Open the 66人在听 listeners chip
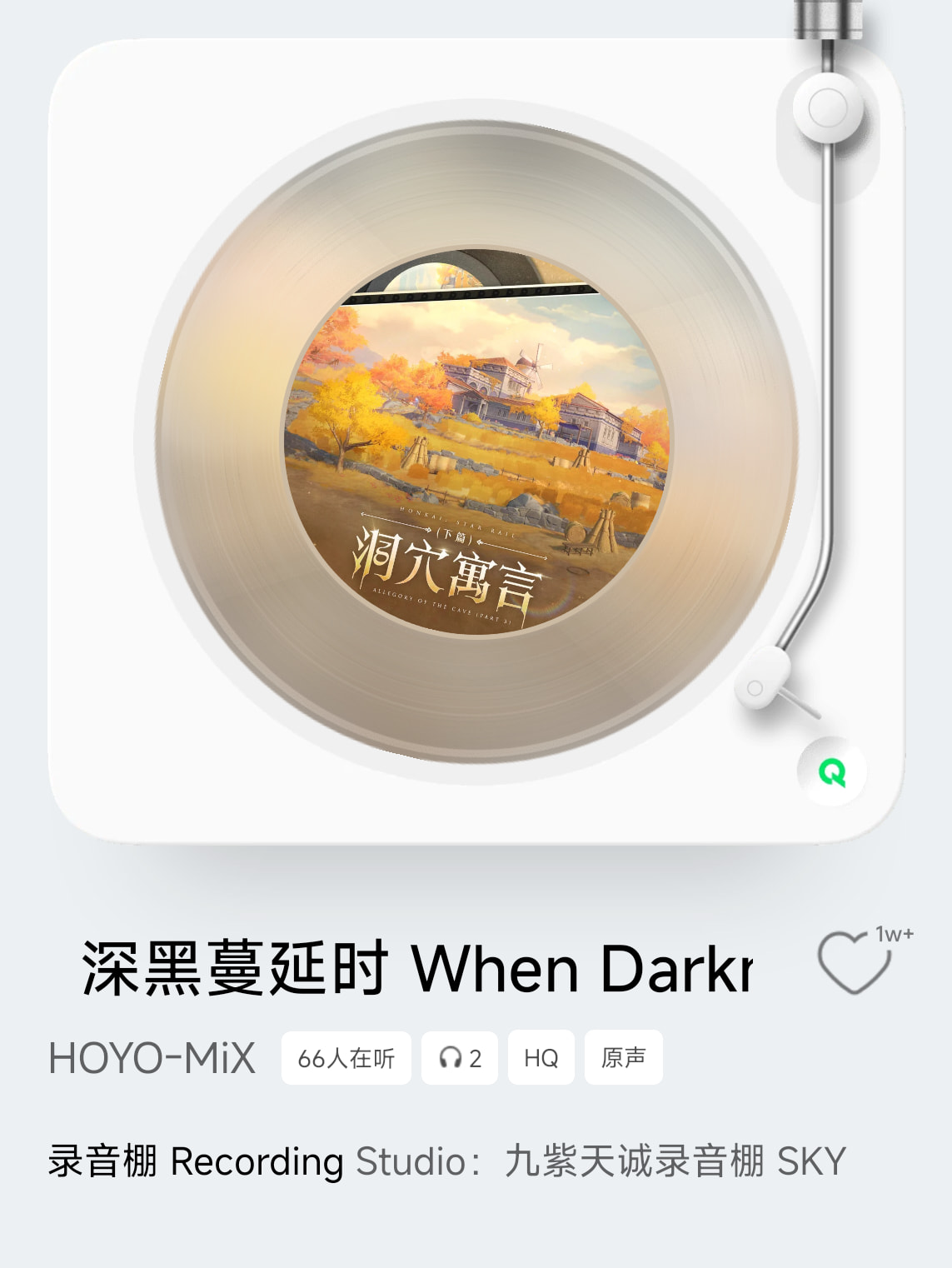 click(x=346, y=1058)
